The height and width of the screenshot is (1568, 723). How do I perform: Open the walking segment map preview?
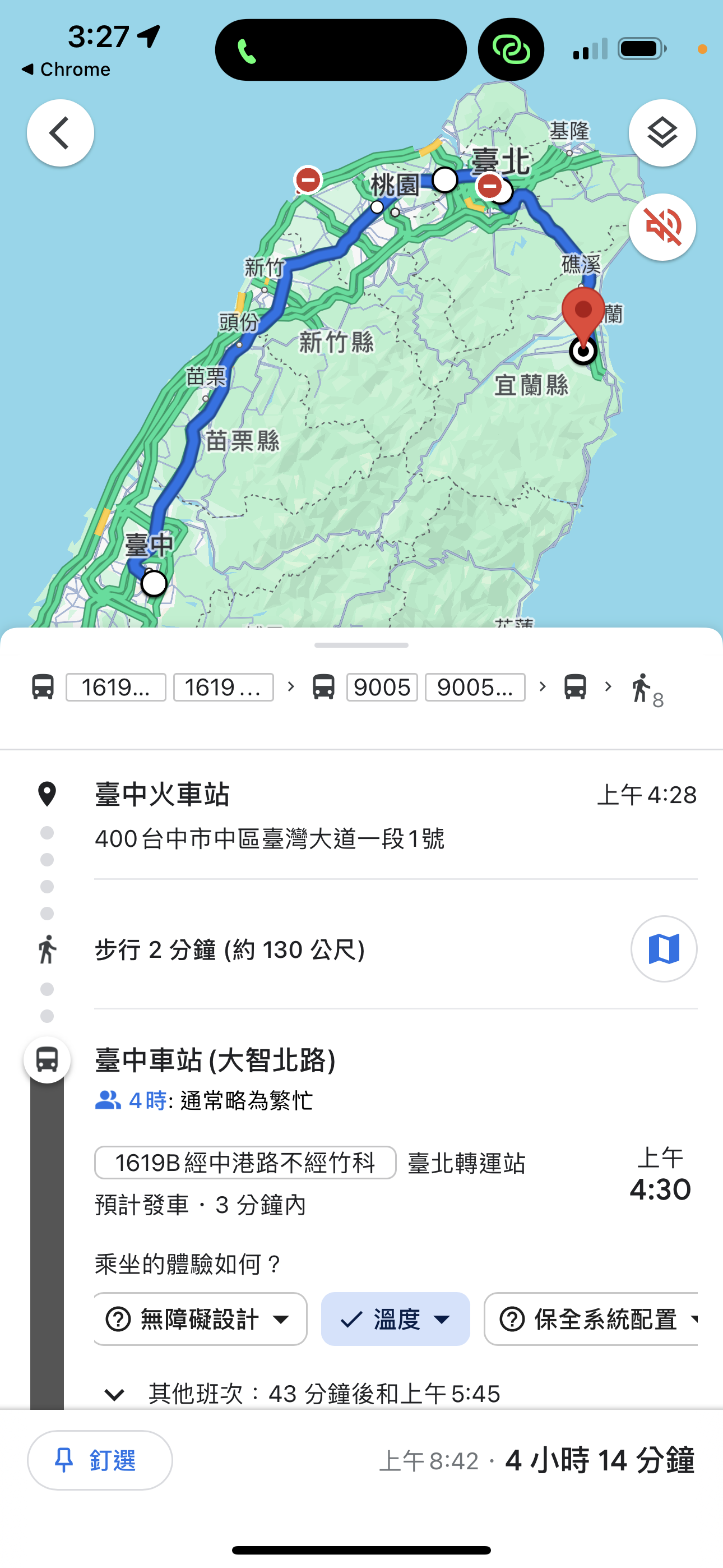[664, 949]
